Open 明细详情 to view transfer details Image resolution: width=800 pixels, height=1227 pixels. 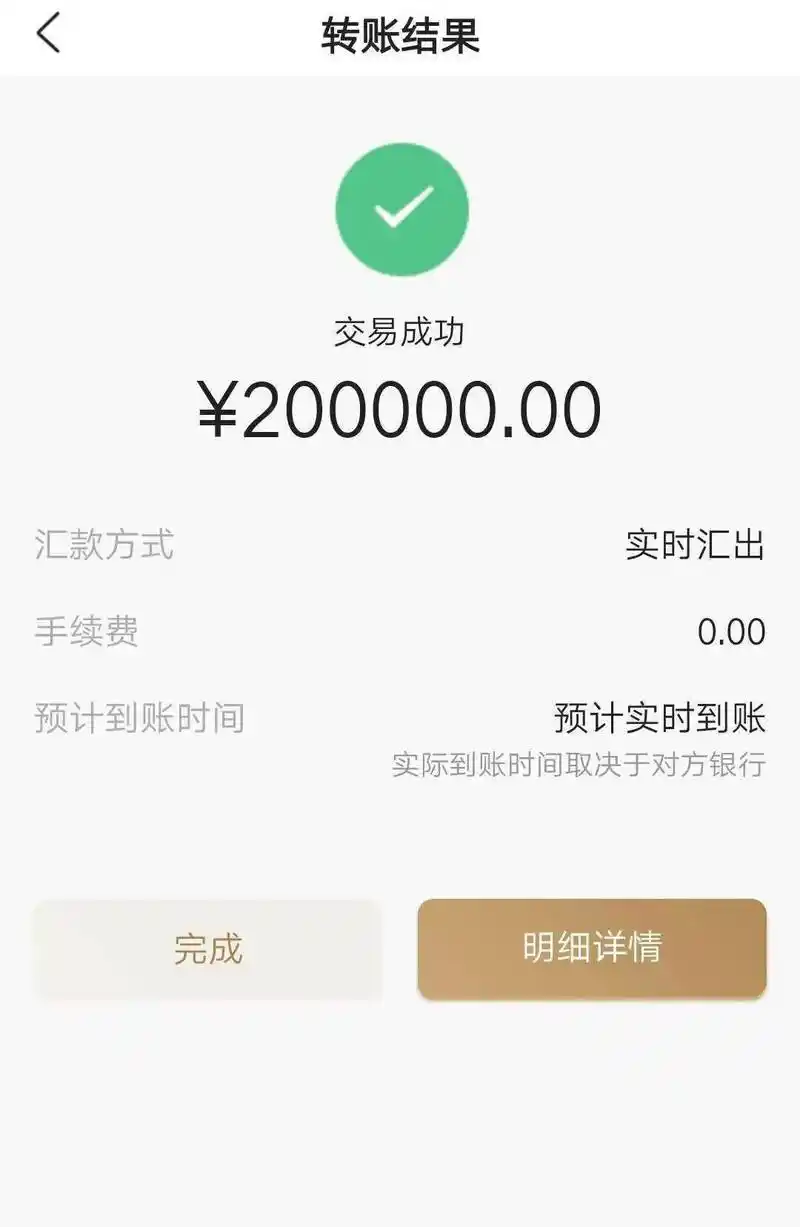point(592,950)
